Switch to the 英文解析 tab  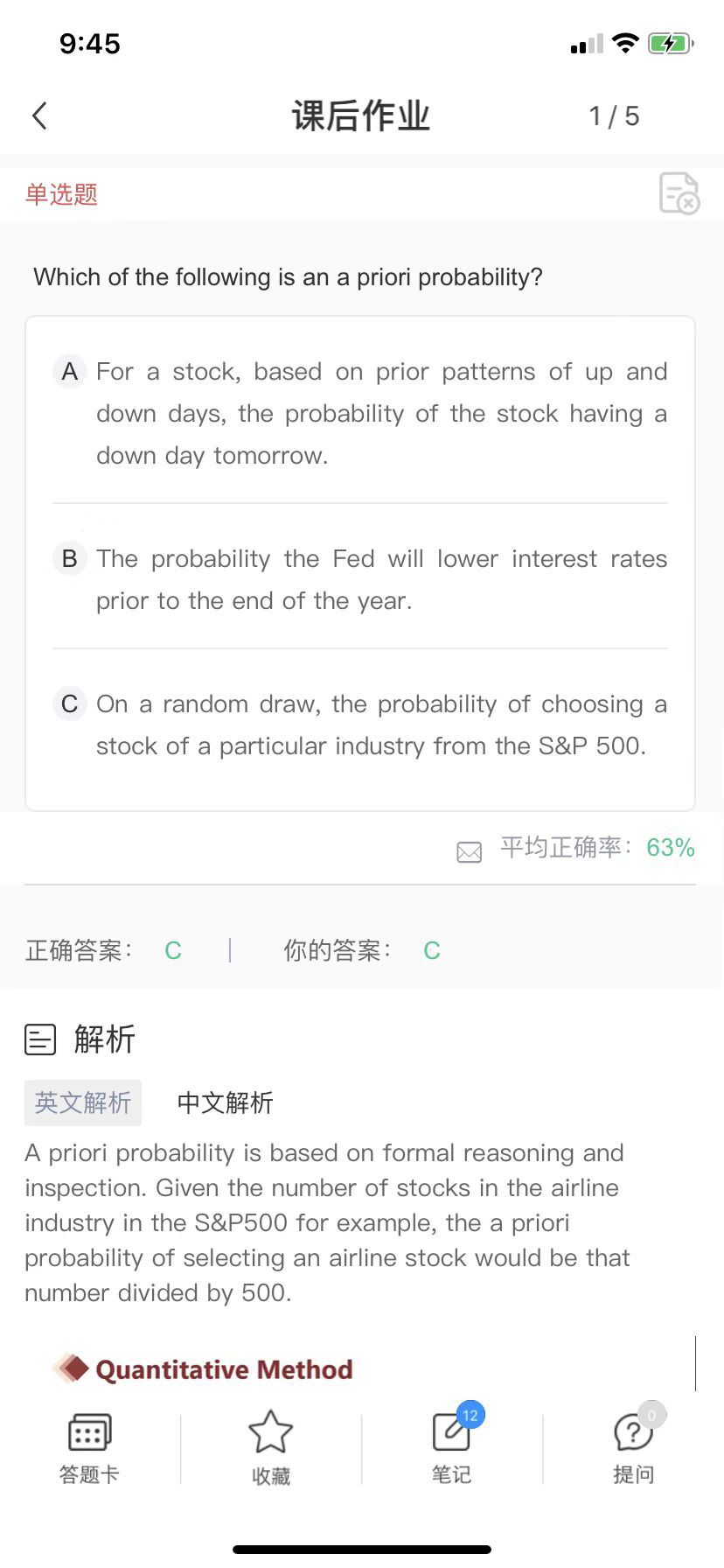(x=83, y=1102)
